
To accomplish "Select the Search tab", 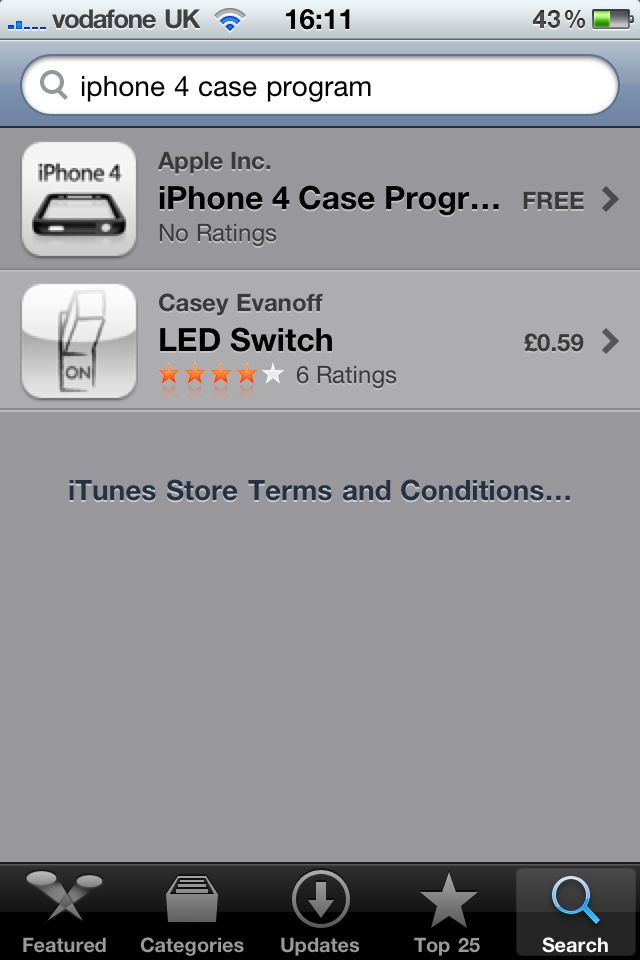I will pos(575,912).
